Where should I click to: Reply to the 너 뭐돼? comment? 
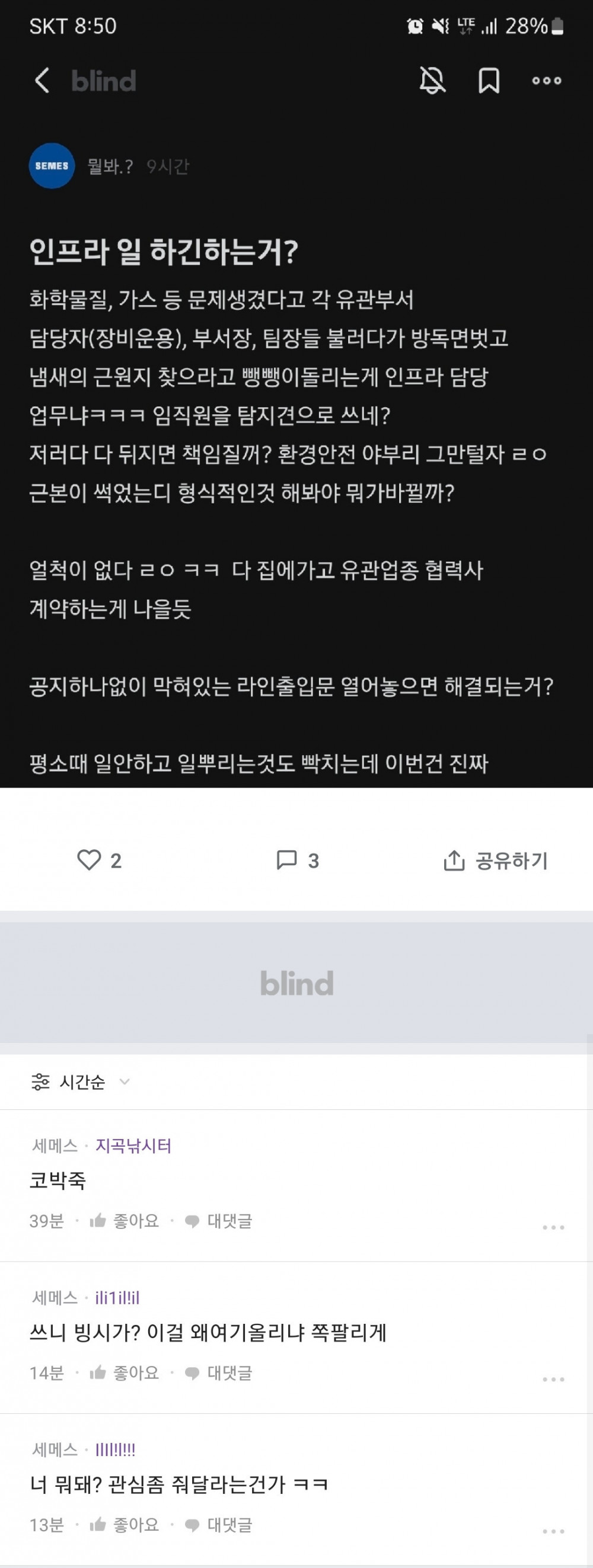coord(219,1525)
